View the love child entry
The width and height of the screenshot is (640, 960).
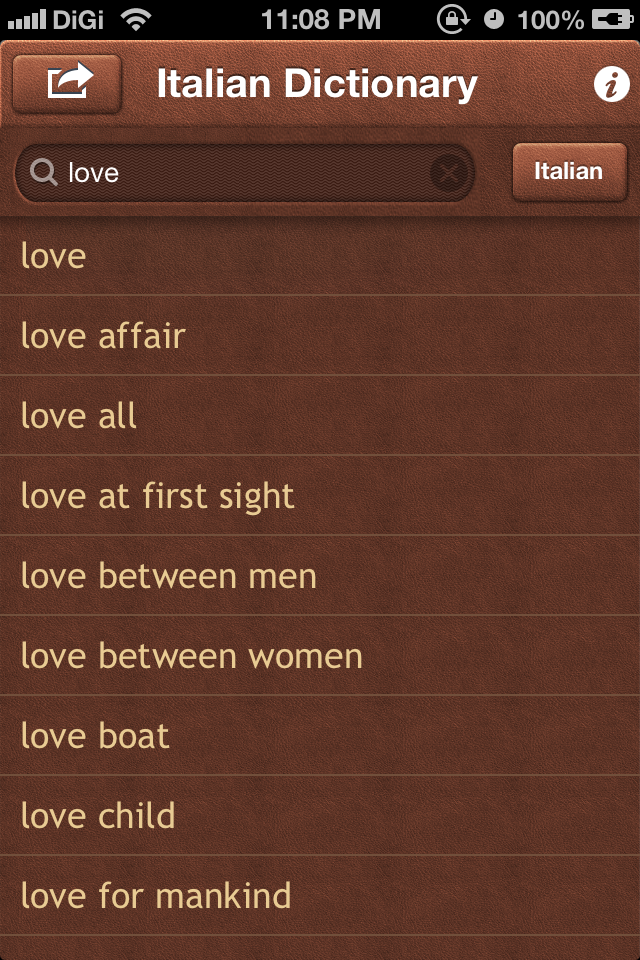pyautogui.click(x=320, y=816)
